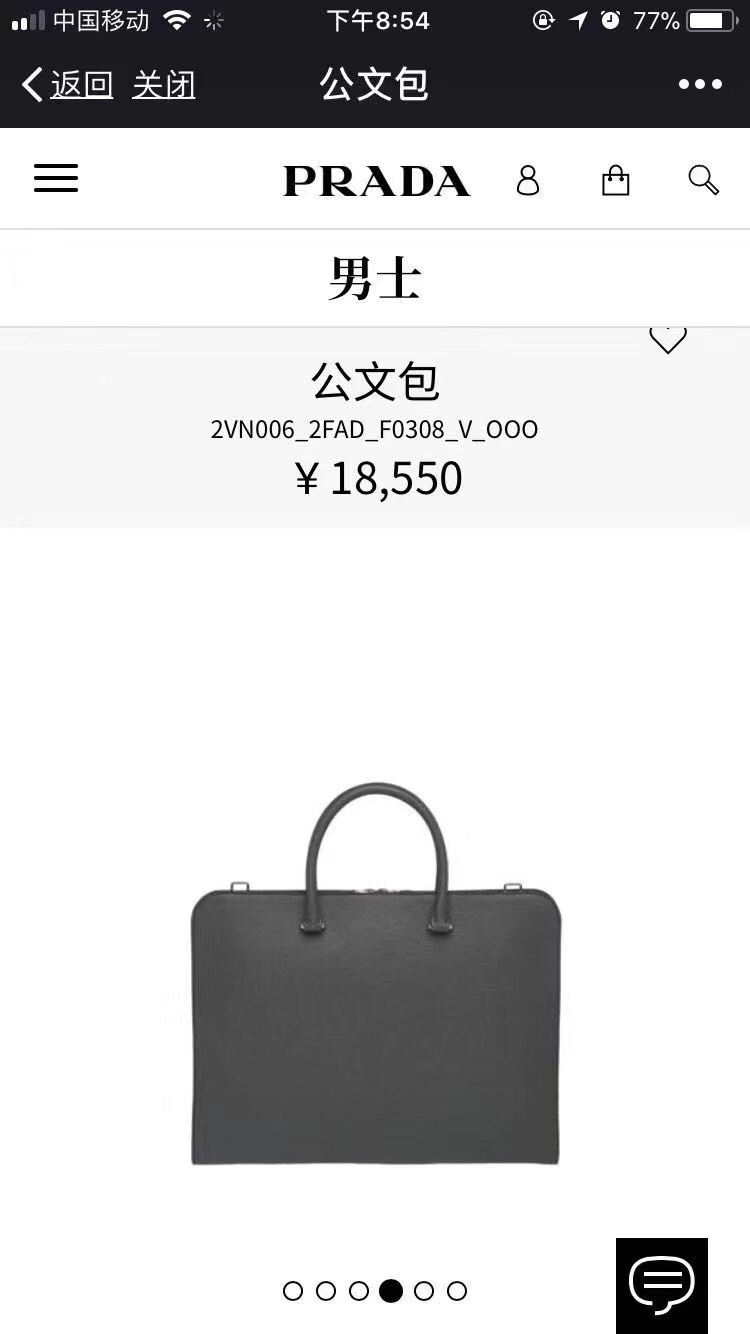View the briefcase product image
Viewport: 750px width, 1334px height.
[x=376, y=975]
